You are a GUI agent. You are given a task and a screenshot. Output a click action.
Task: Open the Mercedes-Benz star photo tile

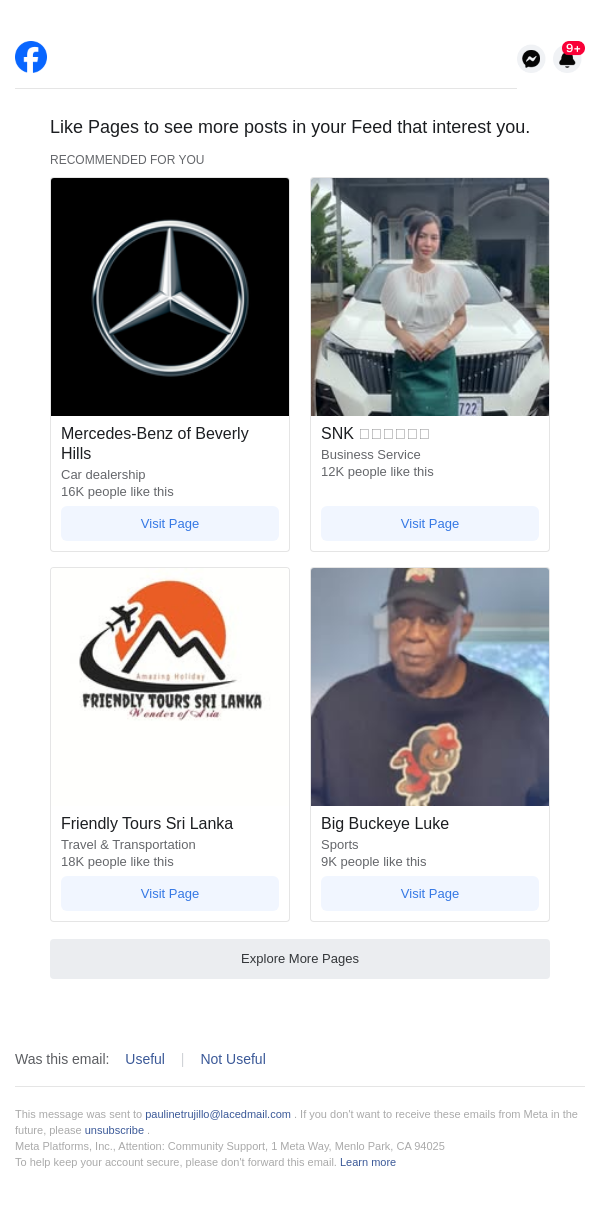pos(170,297)
